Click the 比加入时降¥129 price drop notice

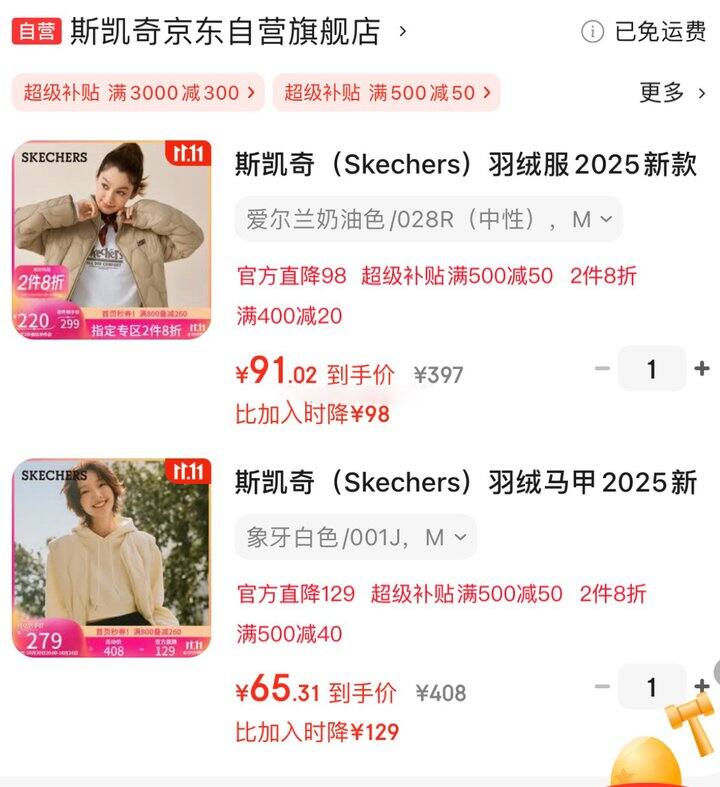pyautogui.click(x=315, y=729)
